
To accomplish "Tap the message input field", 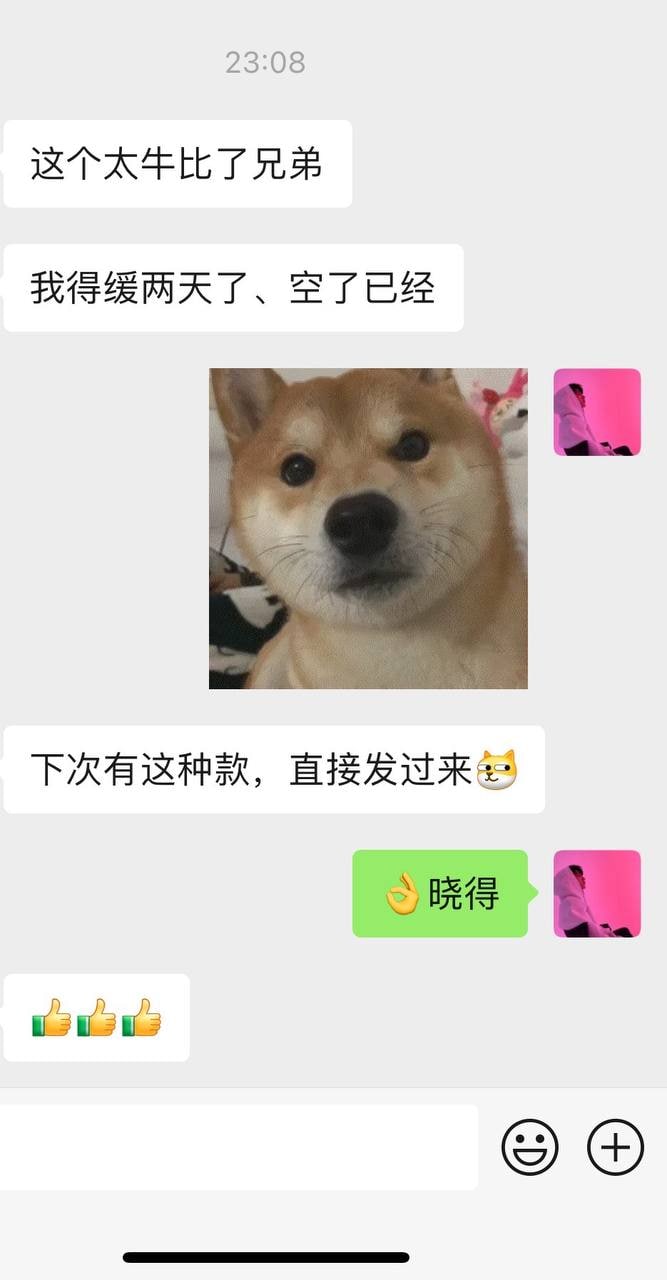I will coord(238,1147).
